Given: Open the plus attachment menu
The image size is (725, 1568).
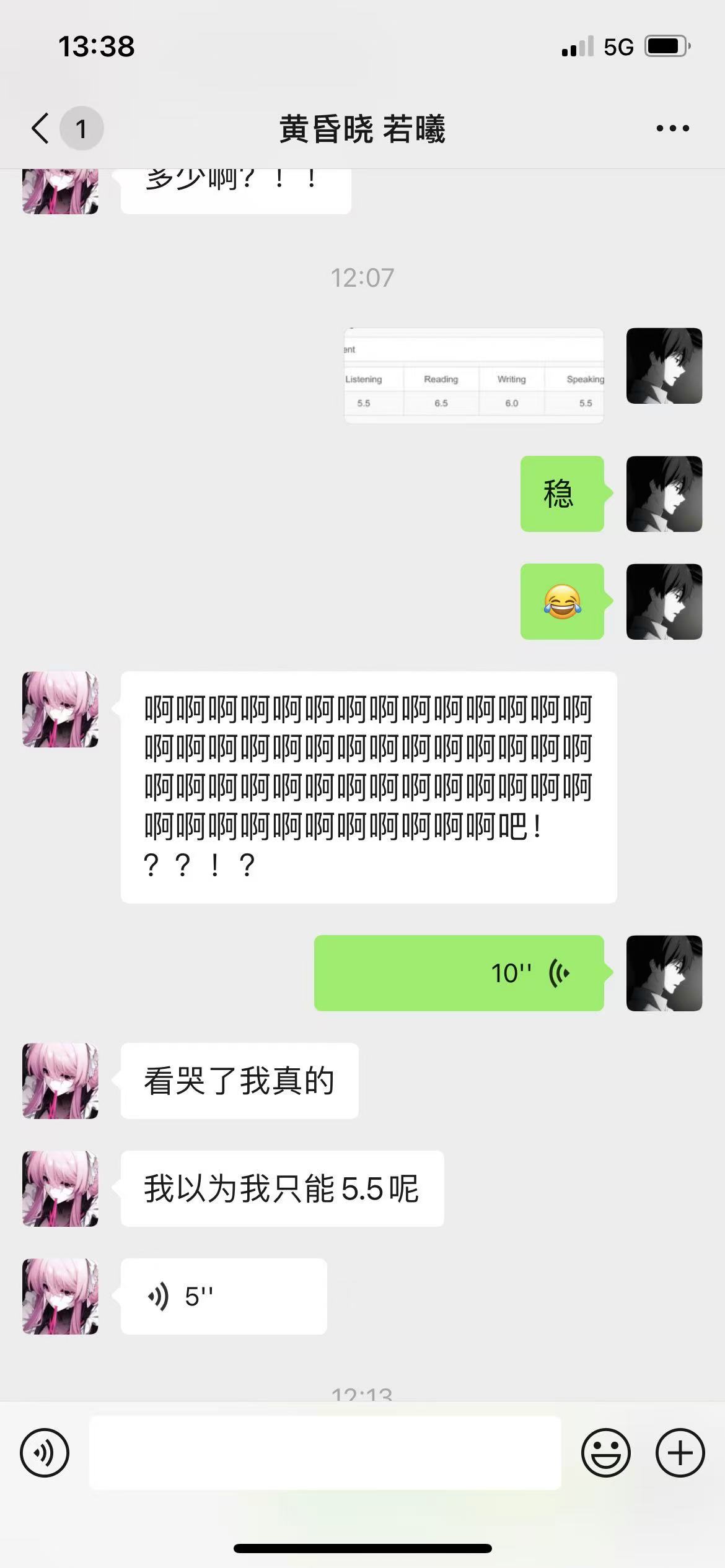Looking at the screenshot, I should click(x=680, y=1453).
